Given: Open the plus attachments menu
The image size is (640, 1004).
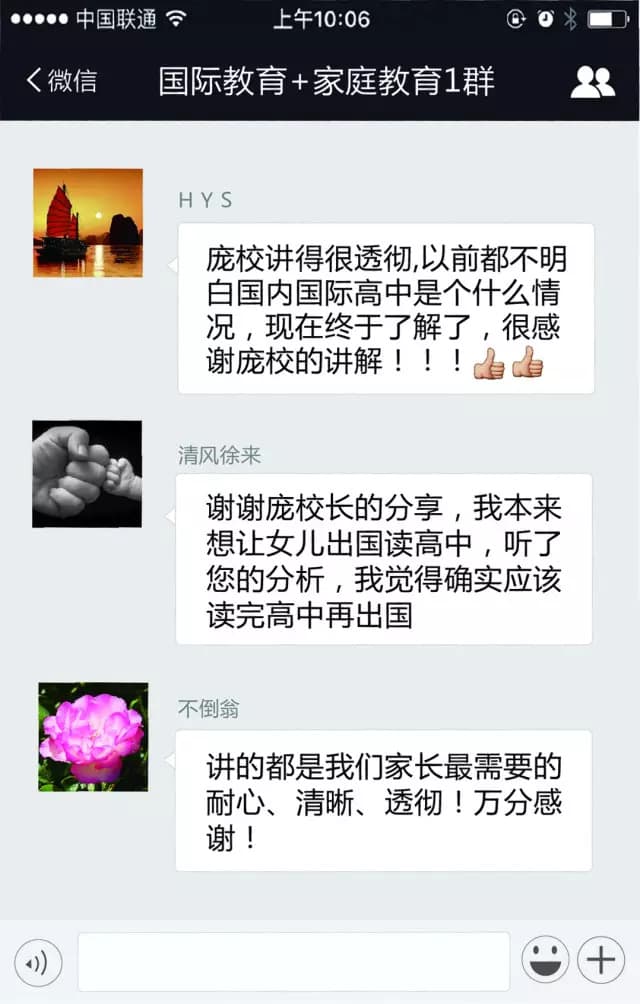Looking at the screenshot, I should [x=601, y=961].
